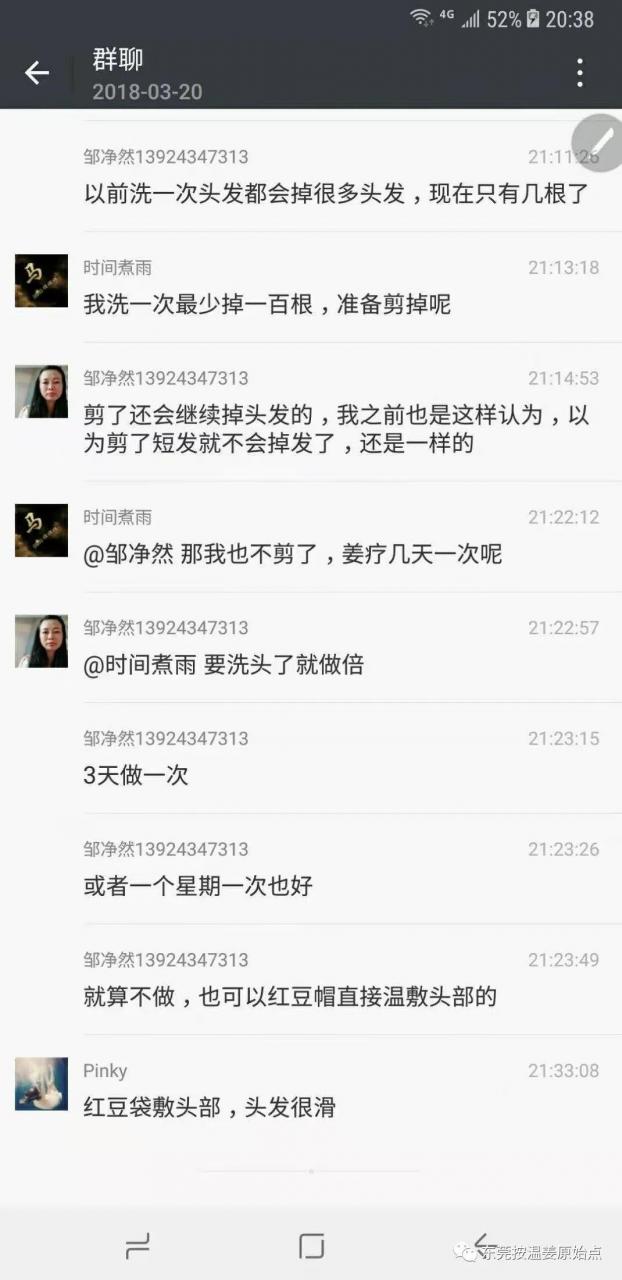Tap the @时间煮雨 mention link
This screenshot has width=622, height=1280.
tap(139, 664)
